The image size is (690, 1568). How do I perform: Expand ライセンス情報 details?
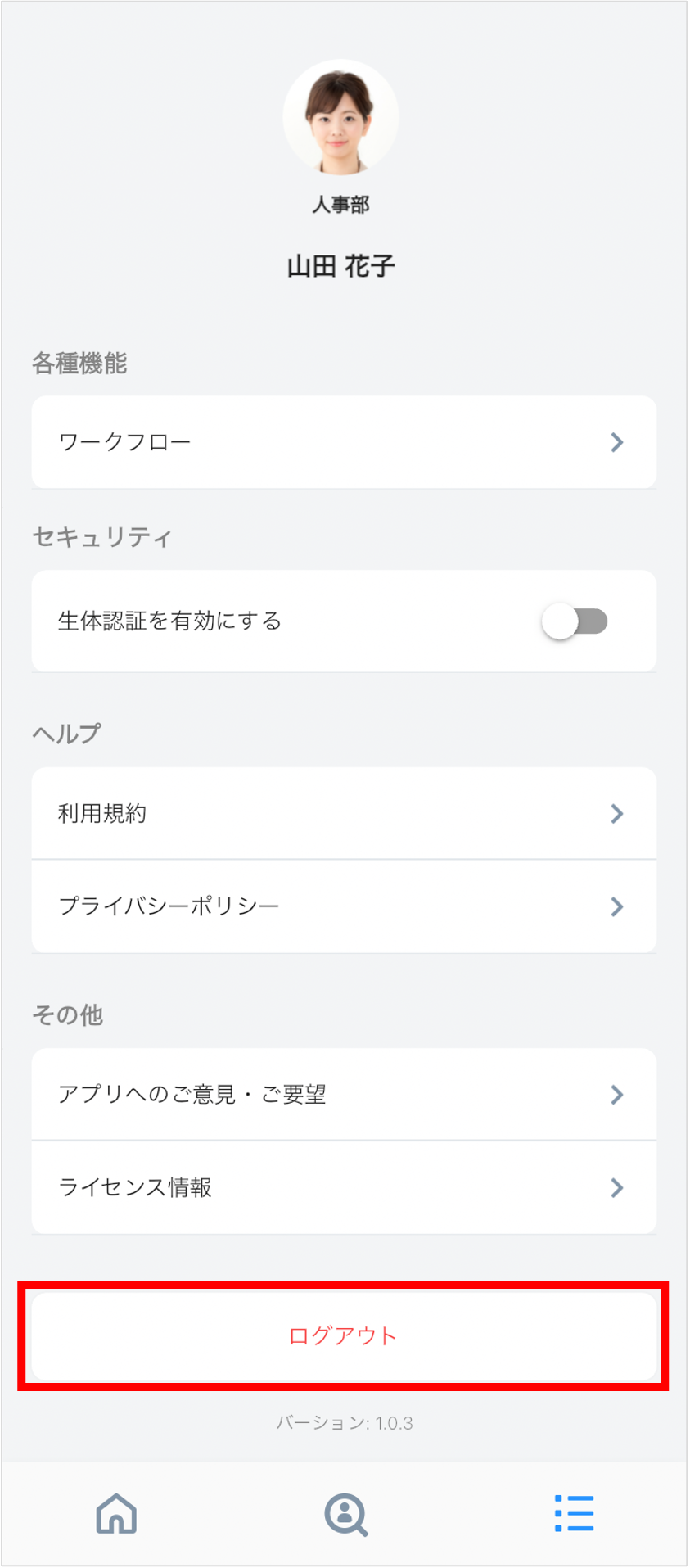(x=344, y=1187)
